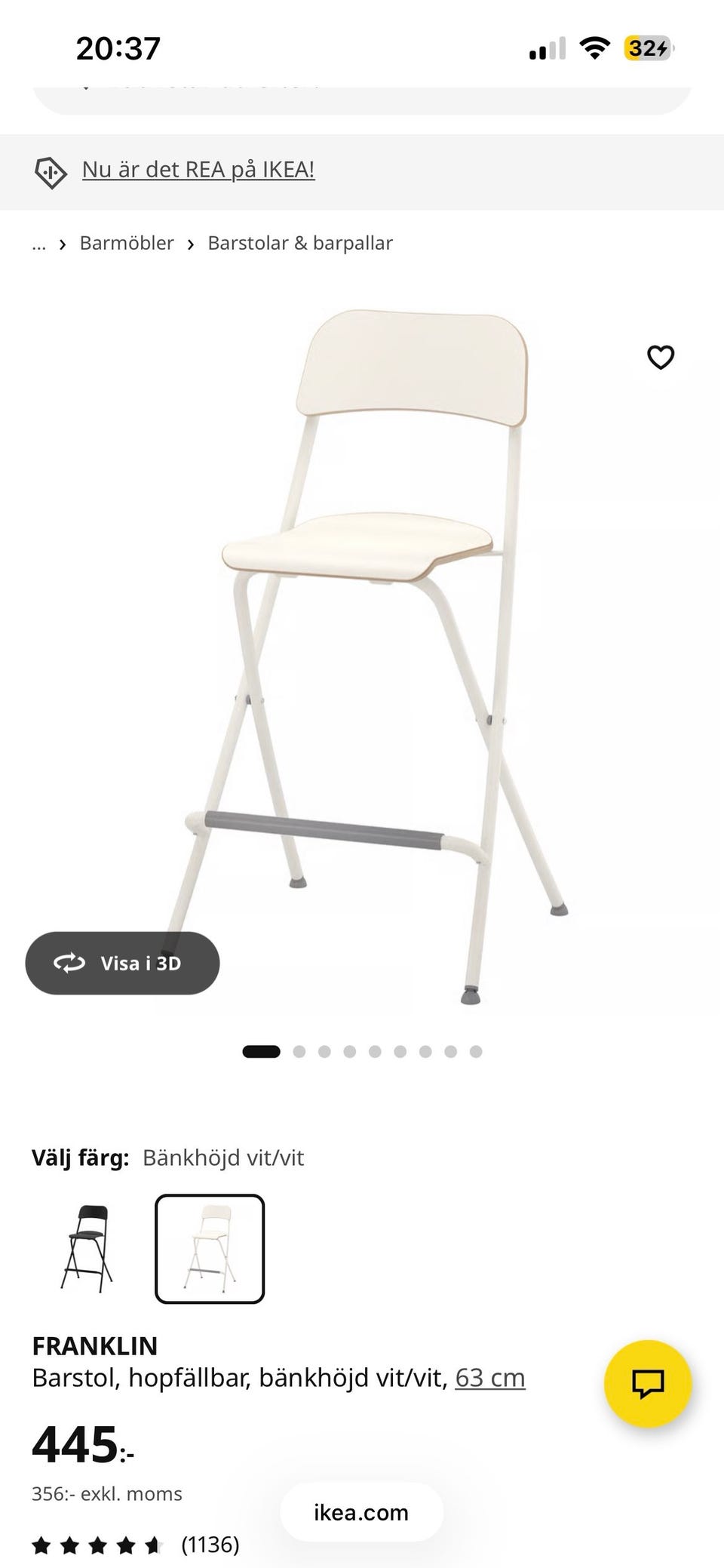The image size is (724, 1568).
Task: Go to the Barmöbler breadcrumb
Action: pos(127,243)
